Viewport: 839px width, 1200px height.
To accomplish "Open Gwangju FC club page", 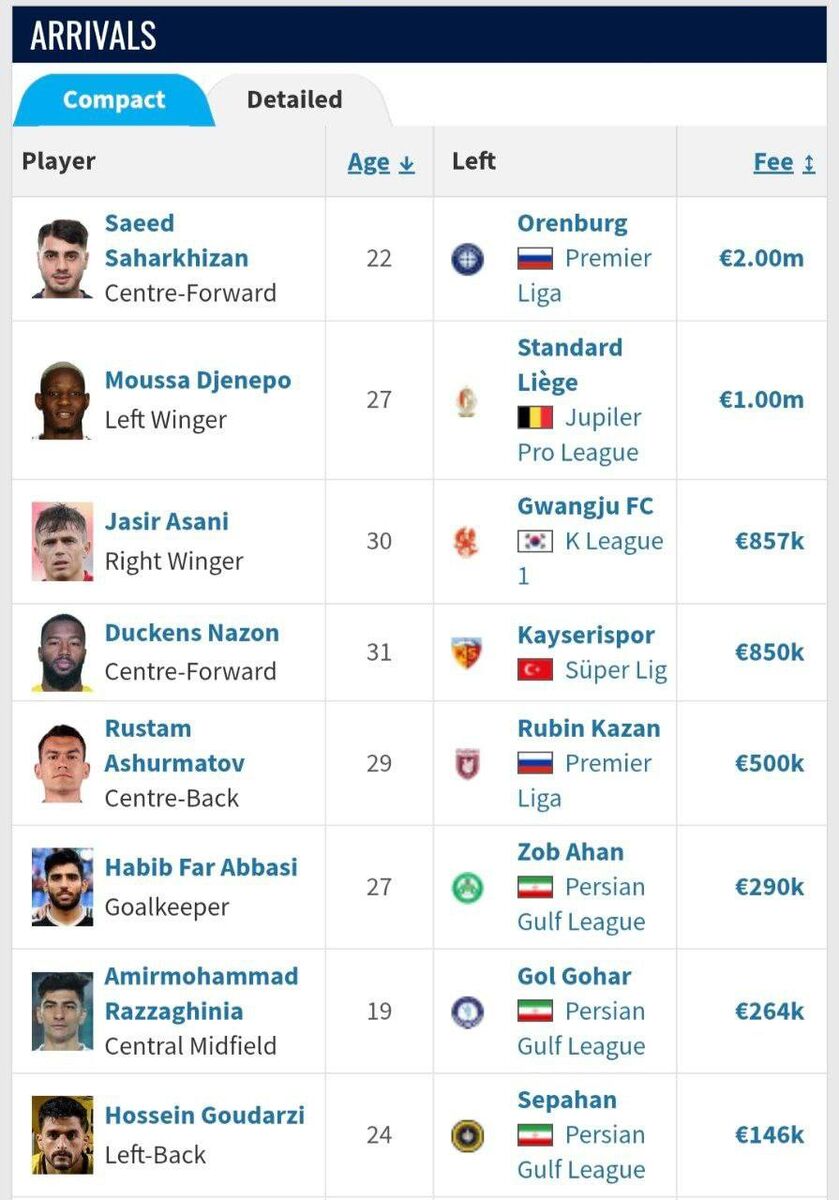I will [585, 506].
